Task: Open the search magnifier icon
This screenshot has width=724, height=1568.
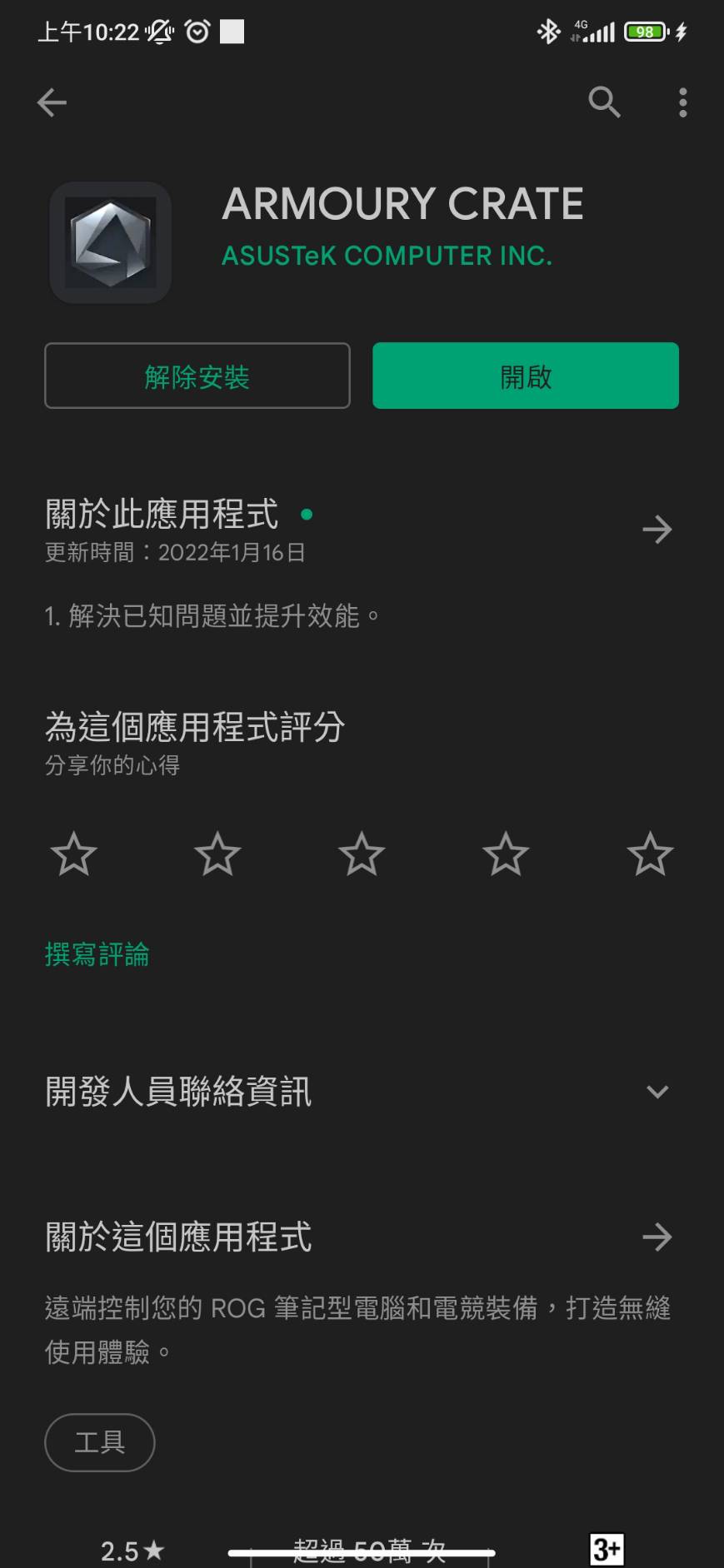Action: [604, 102]
